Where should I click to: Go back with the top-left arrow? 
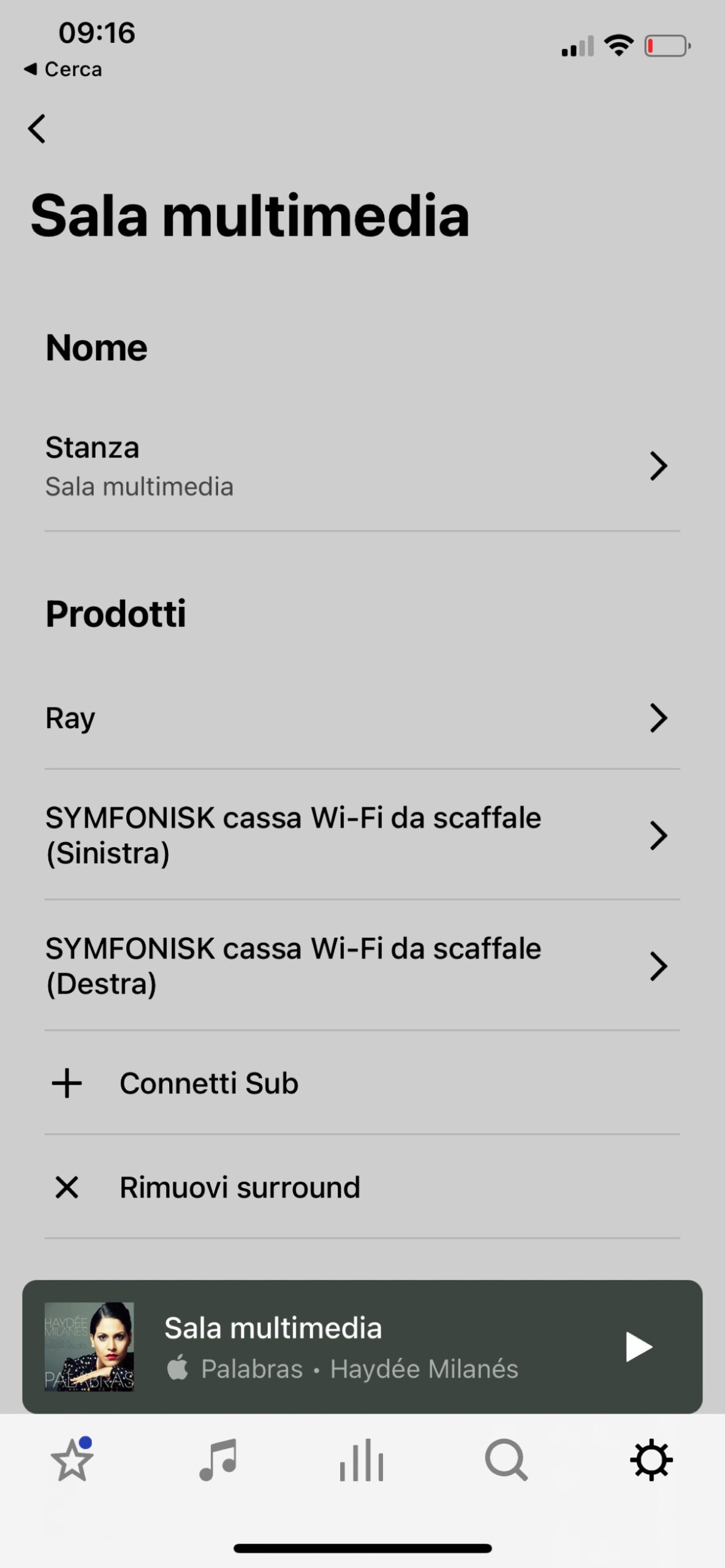[37, 129]
